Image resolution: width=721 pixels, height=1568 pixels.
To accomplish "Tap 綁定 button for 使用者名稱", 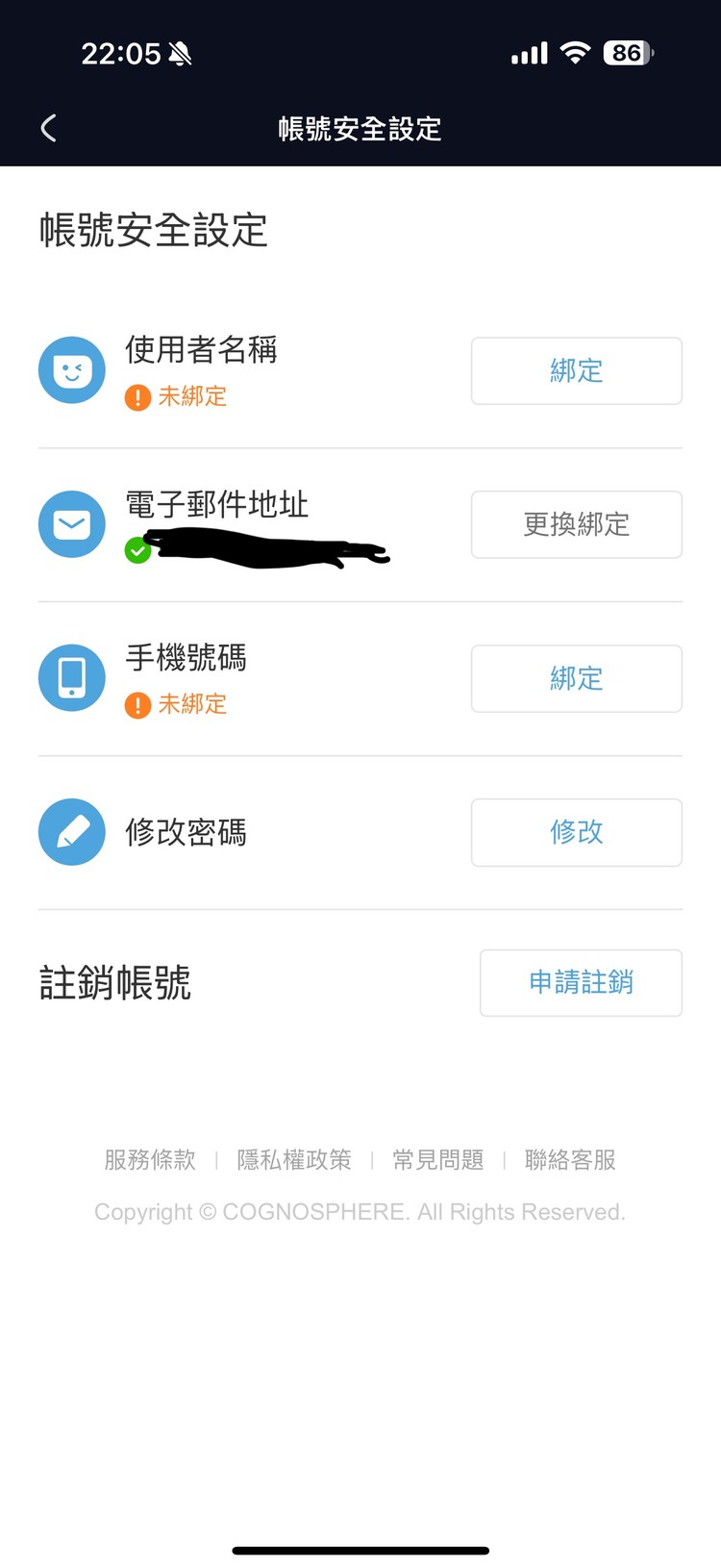I will pyautogui.click(x=576, y=370).
